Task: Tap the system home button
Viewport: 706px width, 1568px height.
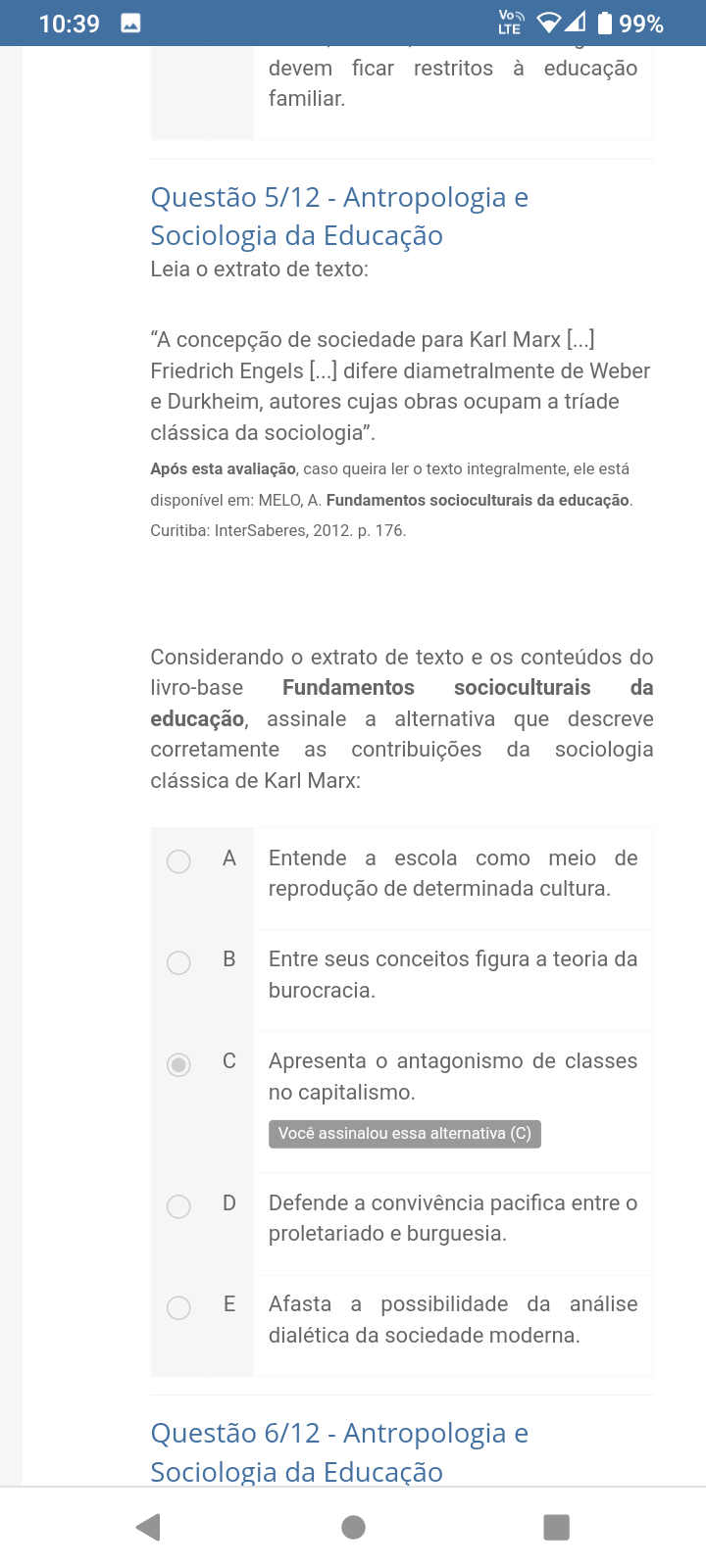Action: click(x=353, y=1527)
